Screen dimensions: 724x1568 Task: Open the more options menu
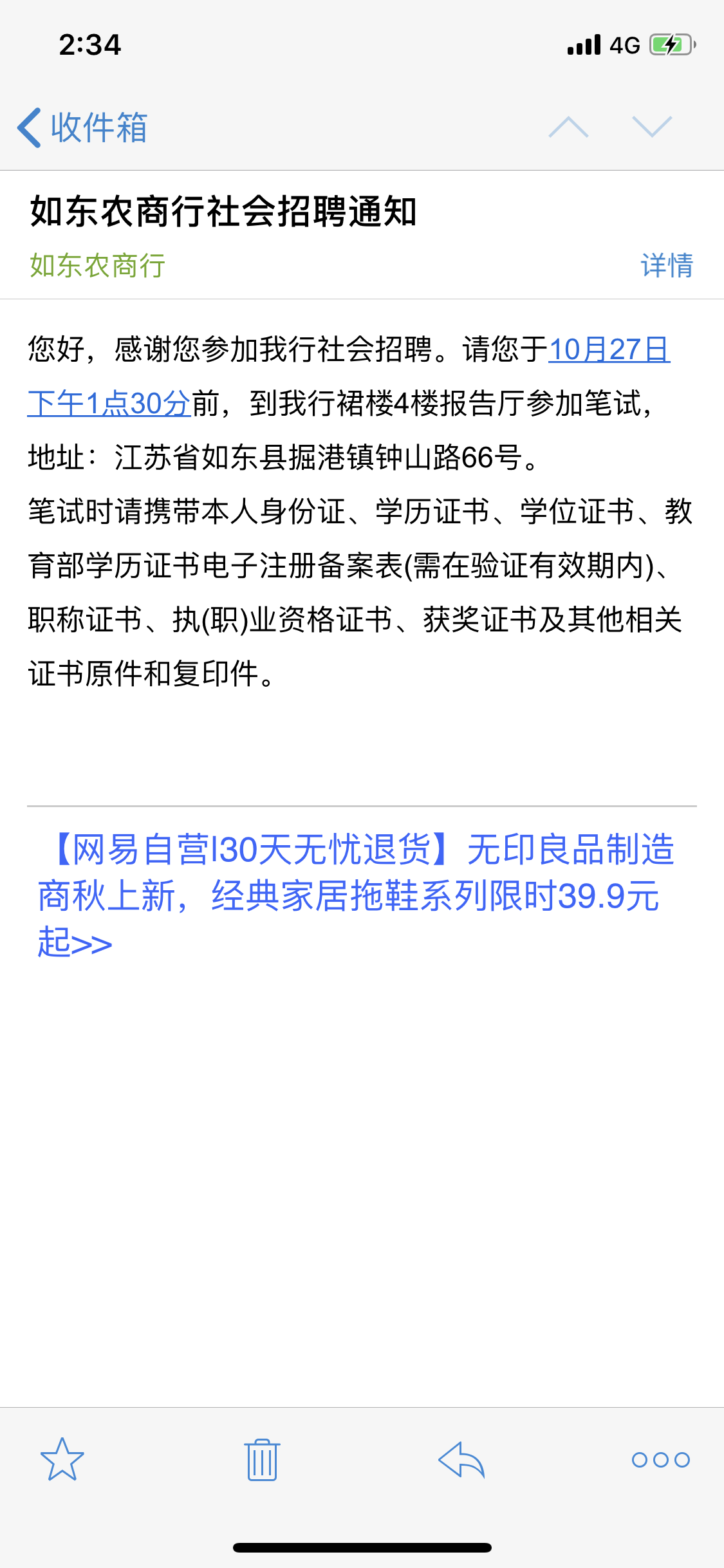[x=660, y=1459]
